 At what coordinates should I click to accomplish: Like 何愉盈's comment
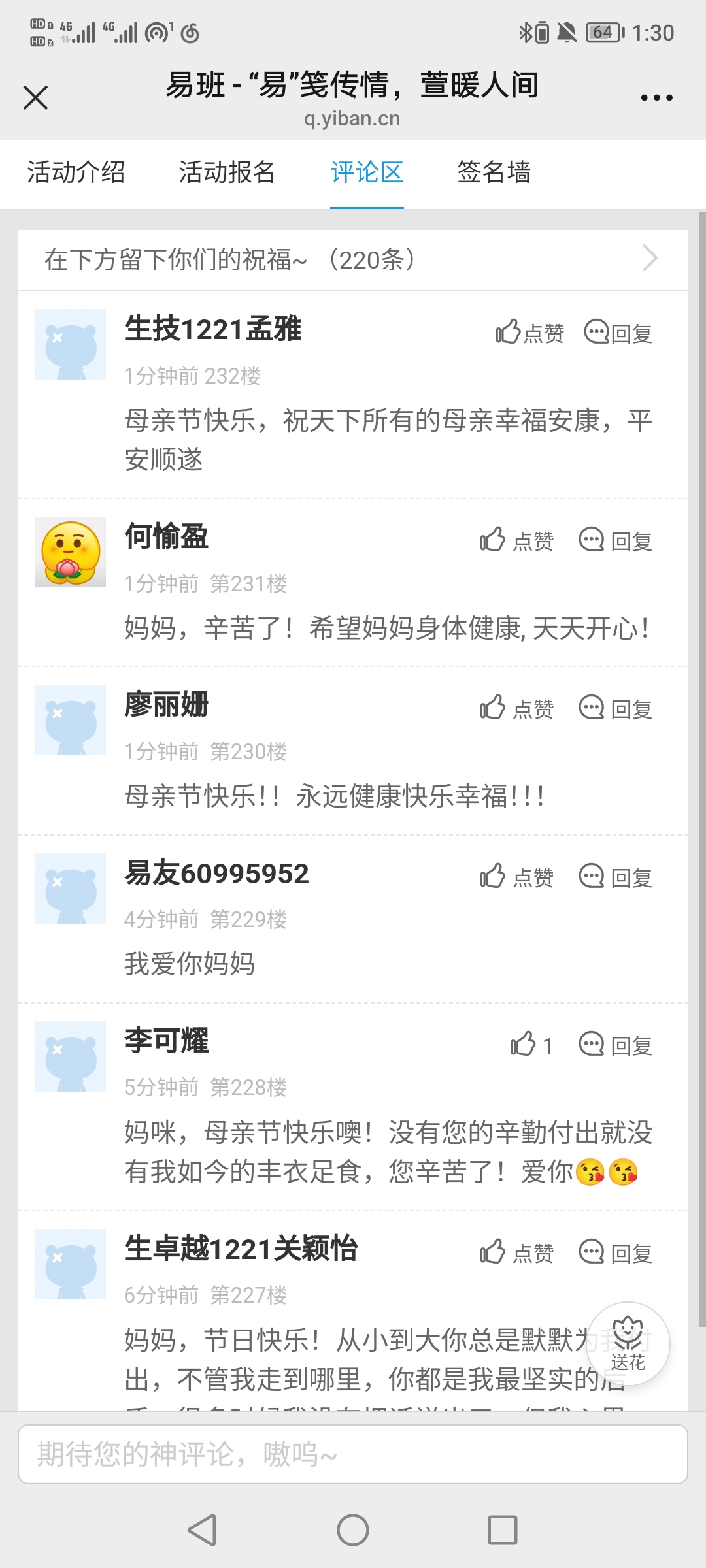516,540
